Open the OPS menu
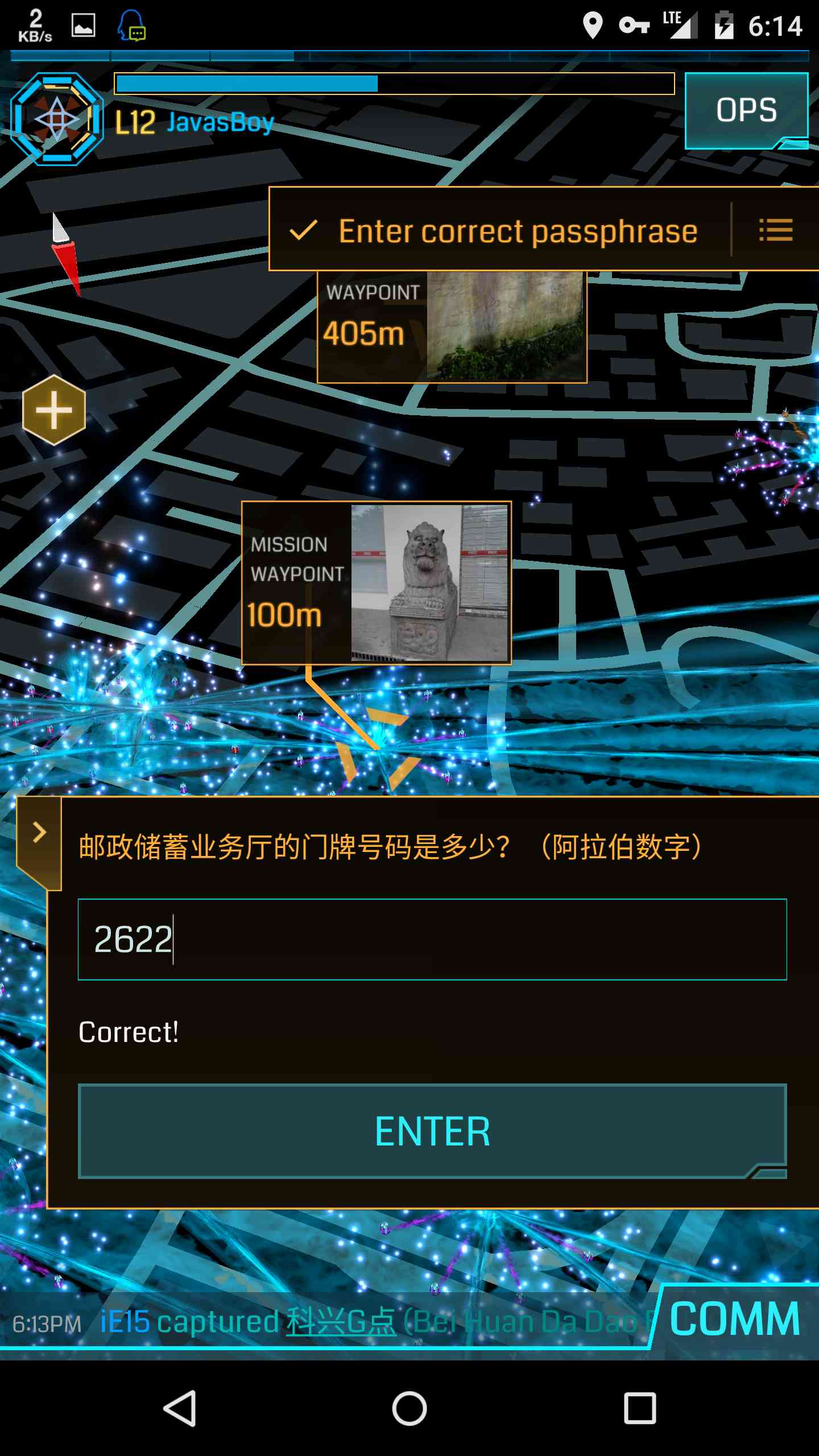 (746, 110)
